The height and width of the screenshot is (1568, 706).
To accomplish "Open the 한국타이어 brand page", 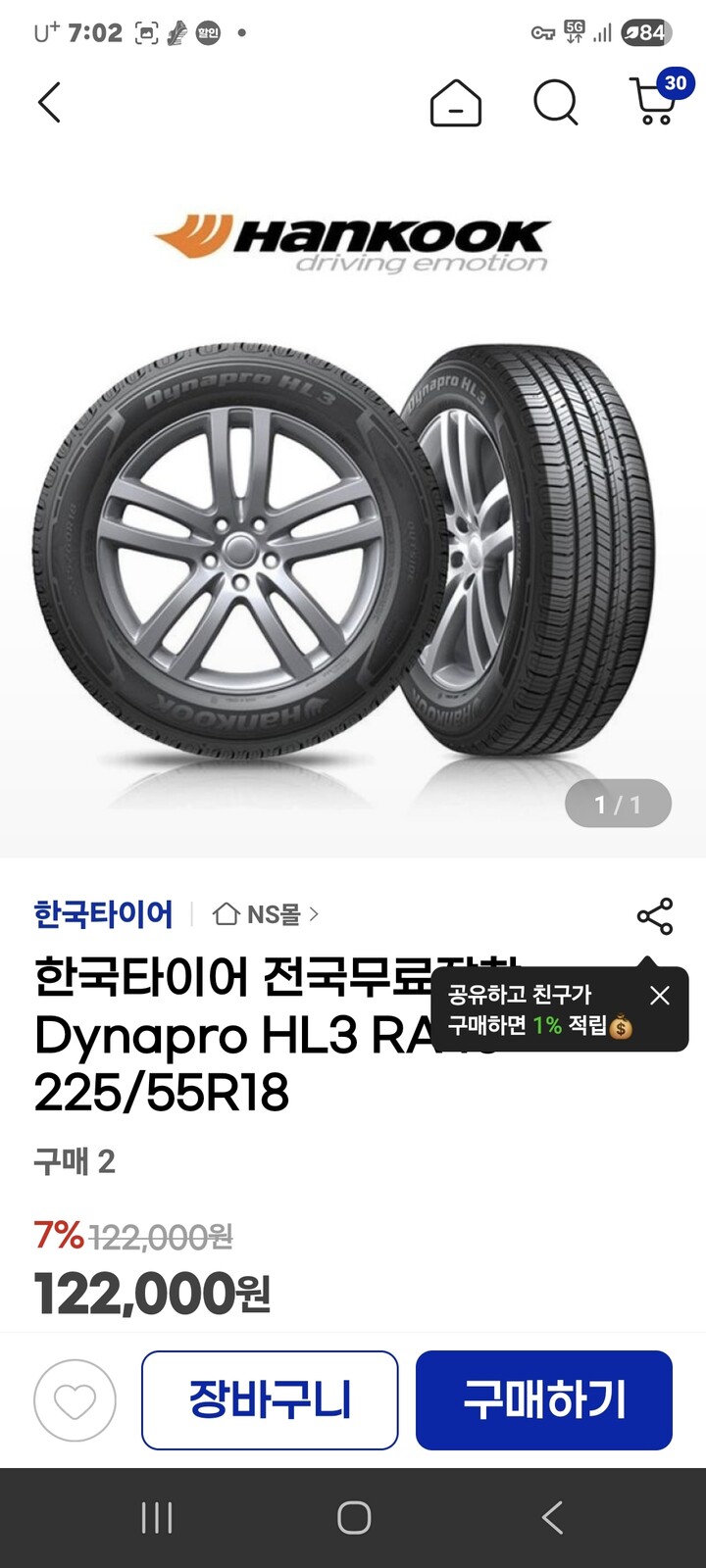I will click(x=101, y=915).
